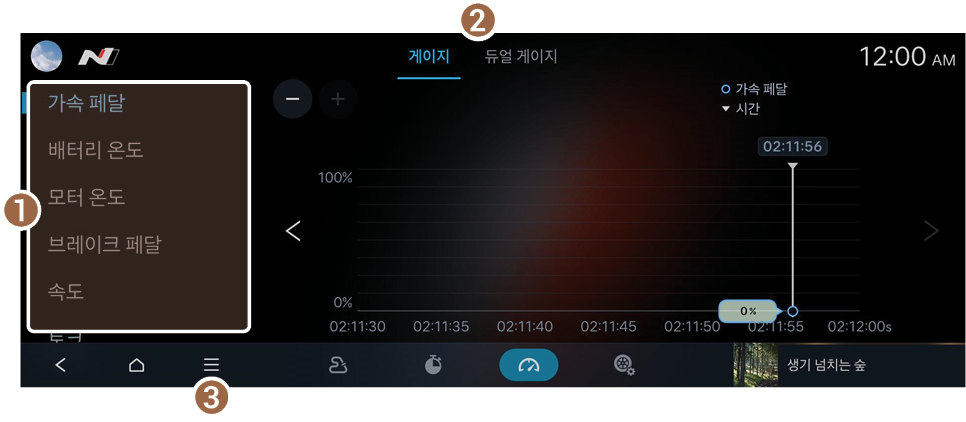Choose 속도 from the list
966x422 pixels.
tap(66, 293)
